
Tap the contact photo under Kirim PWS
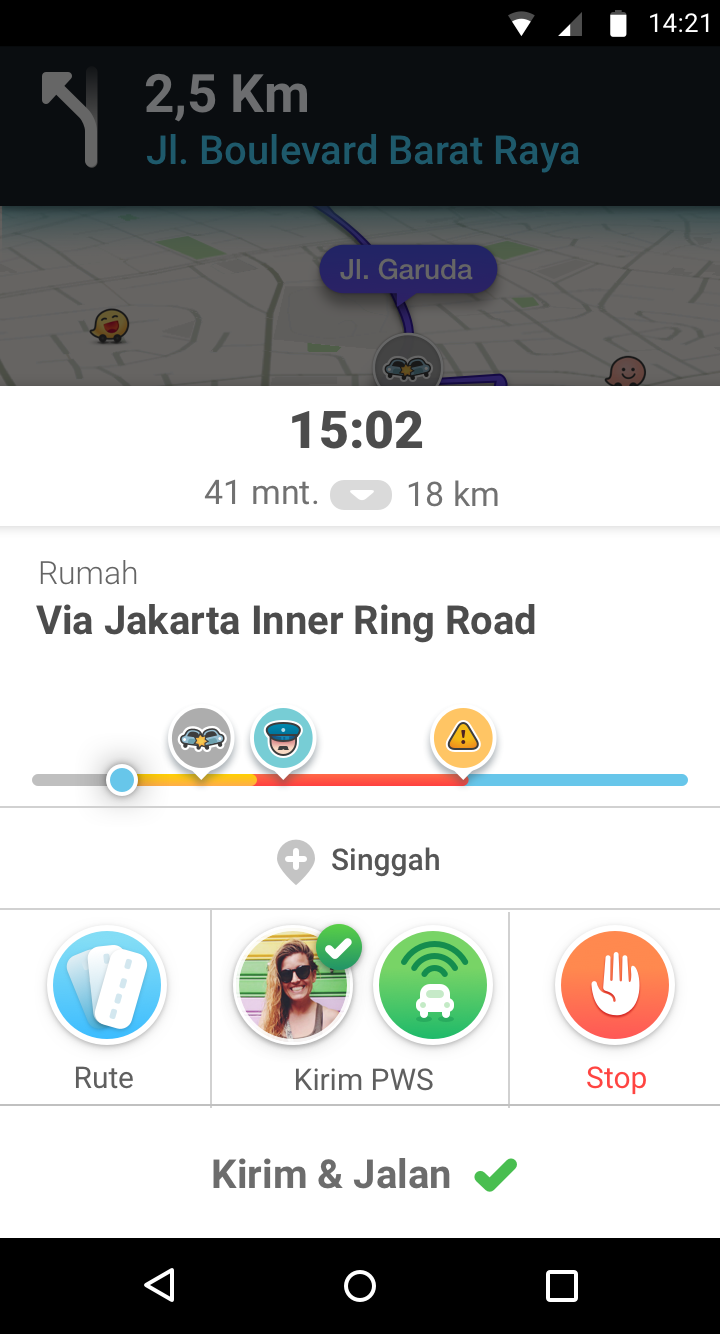(292, 986)
